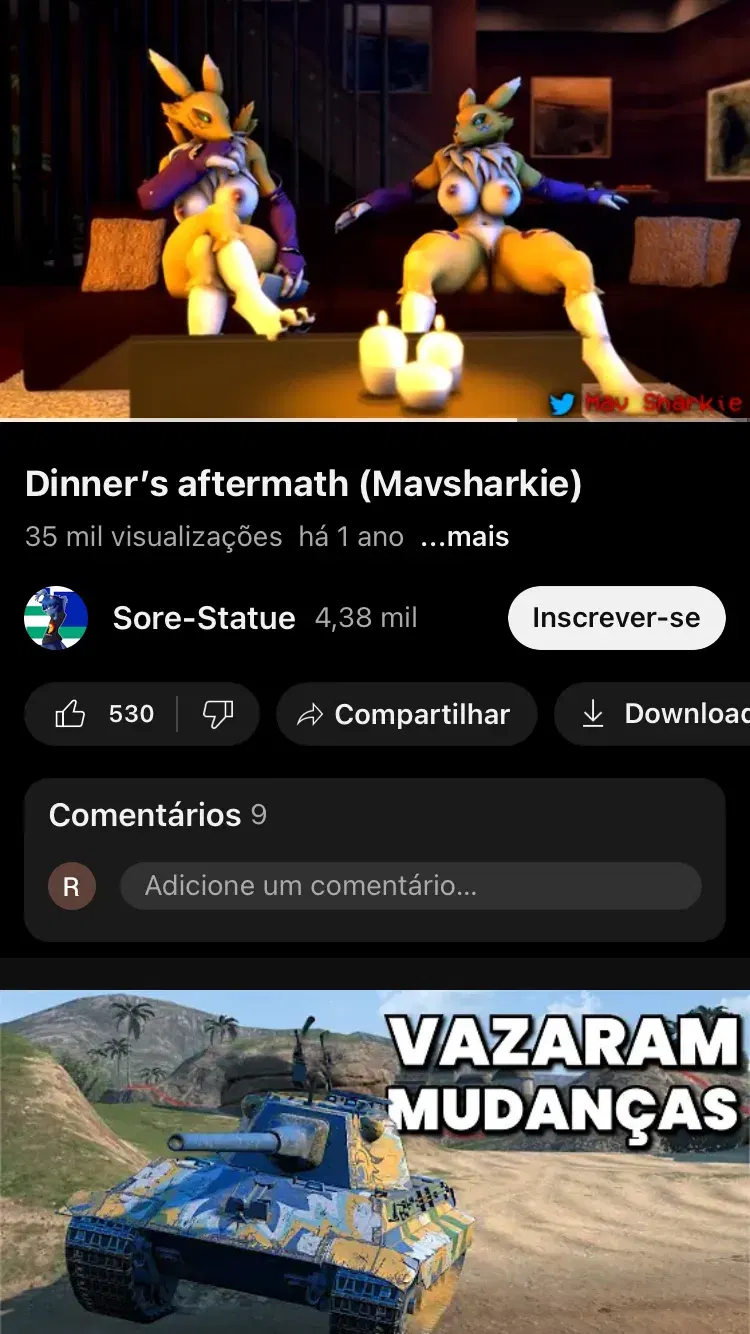
Task: Open the VAZARAM MUDANÇAS recommended video
Action: point(375,1162)
